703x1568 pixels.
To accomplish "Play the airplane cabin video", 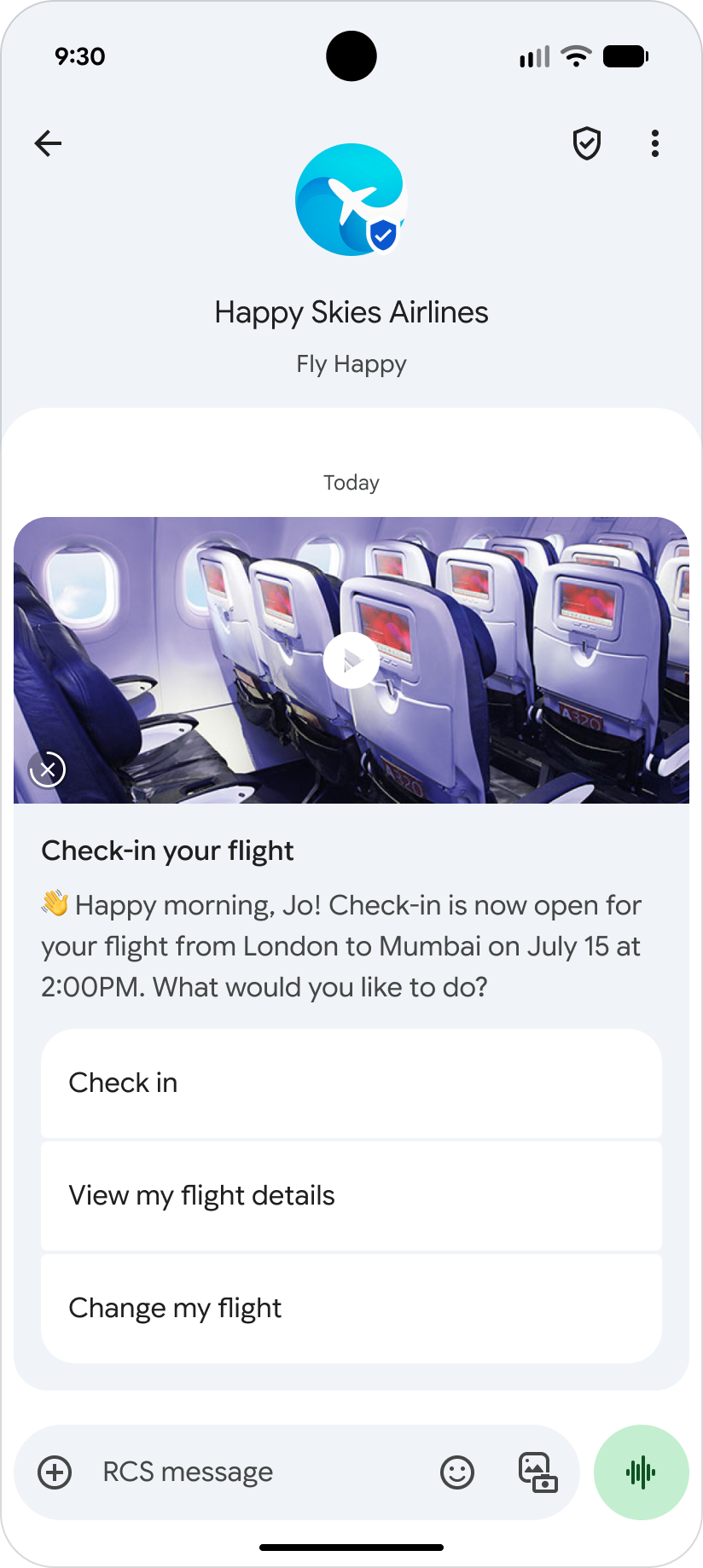I will click(351, 660).
